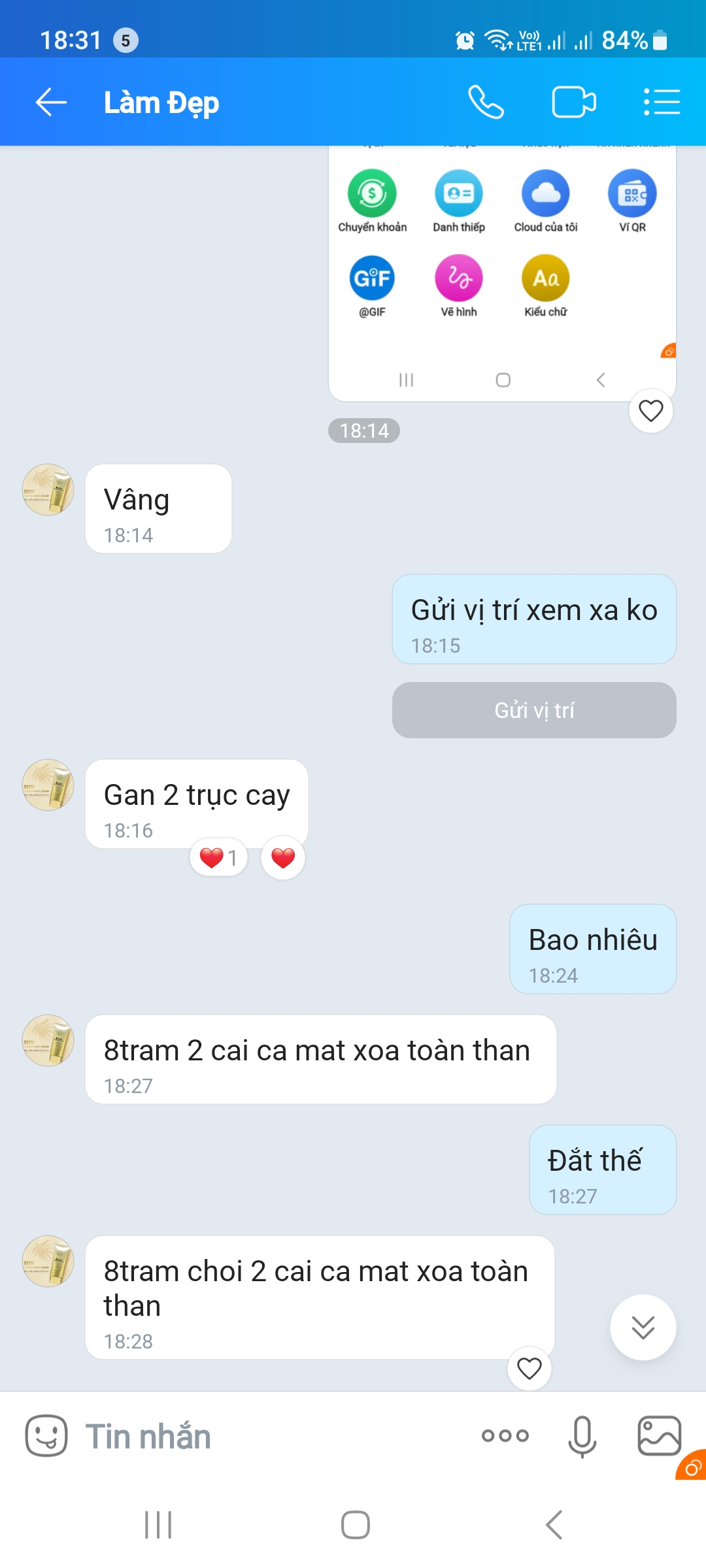
Task: Tap the 'Gửi vị trí' location button
Action: 534,710
